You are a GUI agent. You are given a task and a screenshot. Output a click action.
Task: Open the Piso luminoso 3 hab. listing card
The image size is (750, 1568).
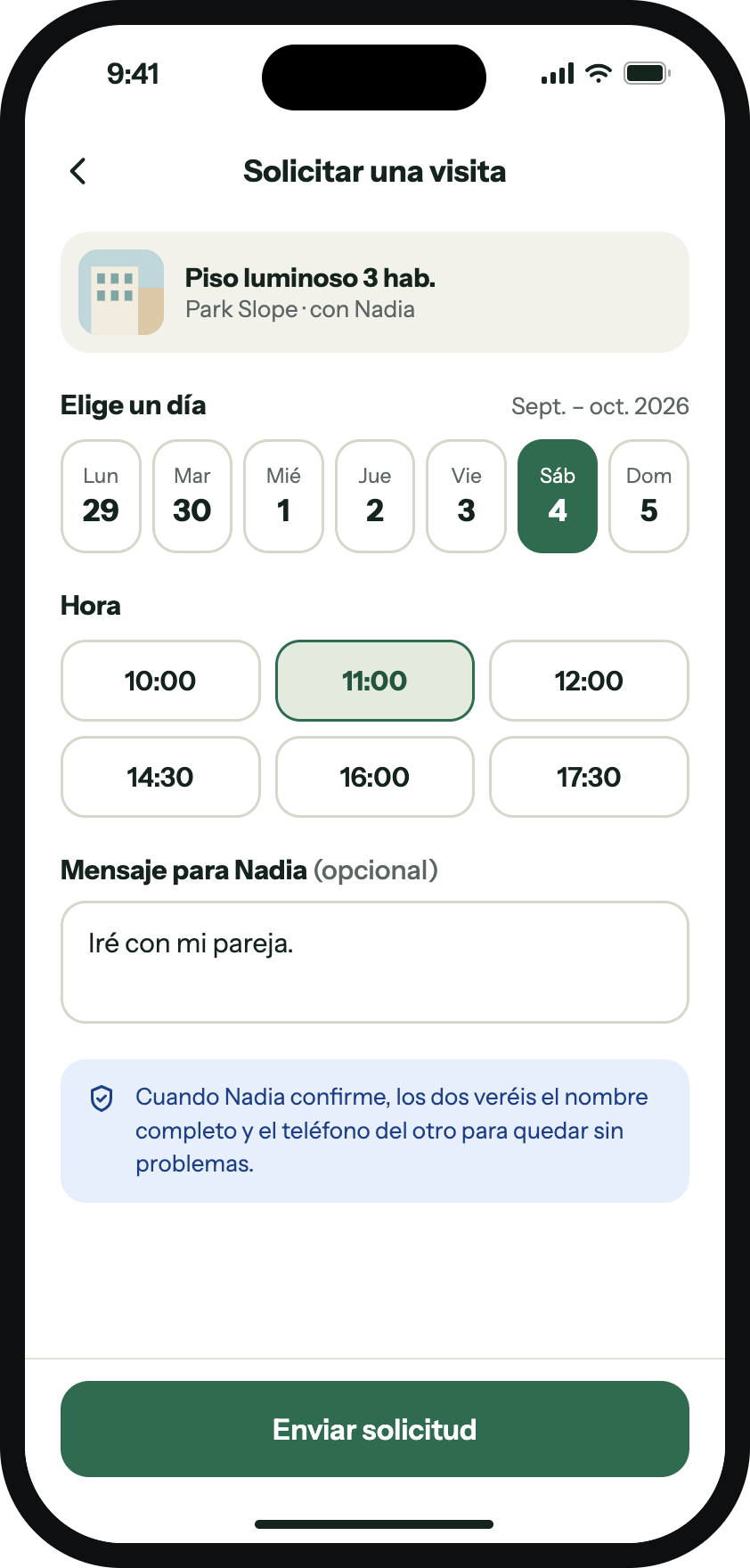click(x=375, y=292)
